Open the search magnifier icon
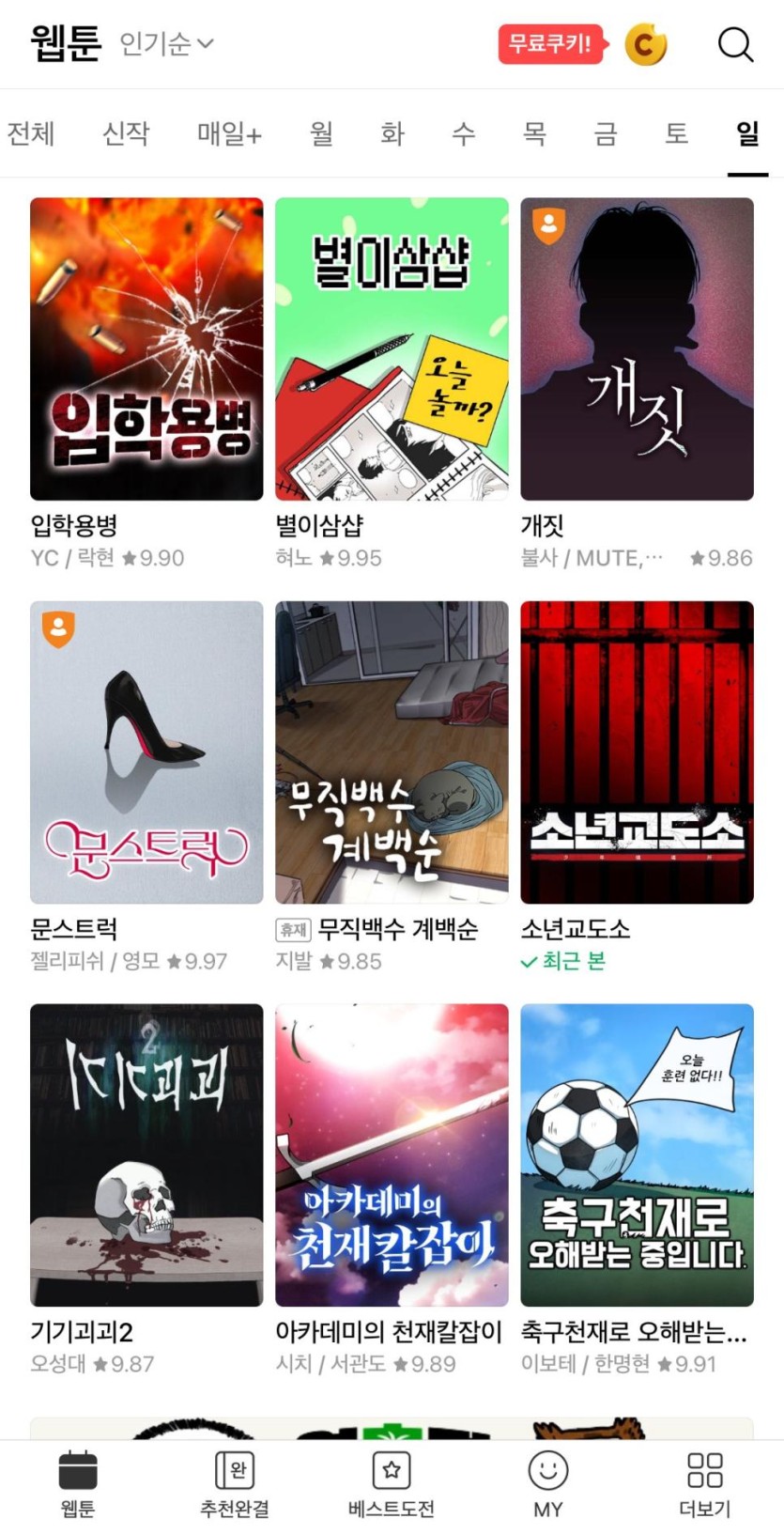This screenshot has height=1534, width=784. click(x=734, y=44)
